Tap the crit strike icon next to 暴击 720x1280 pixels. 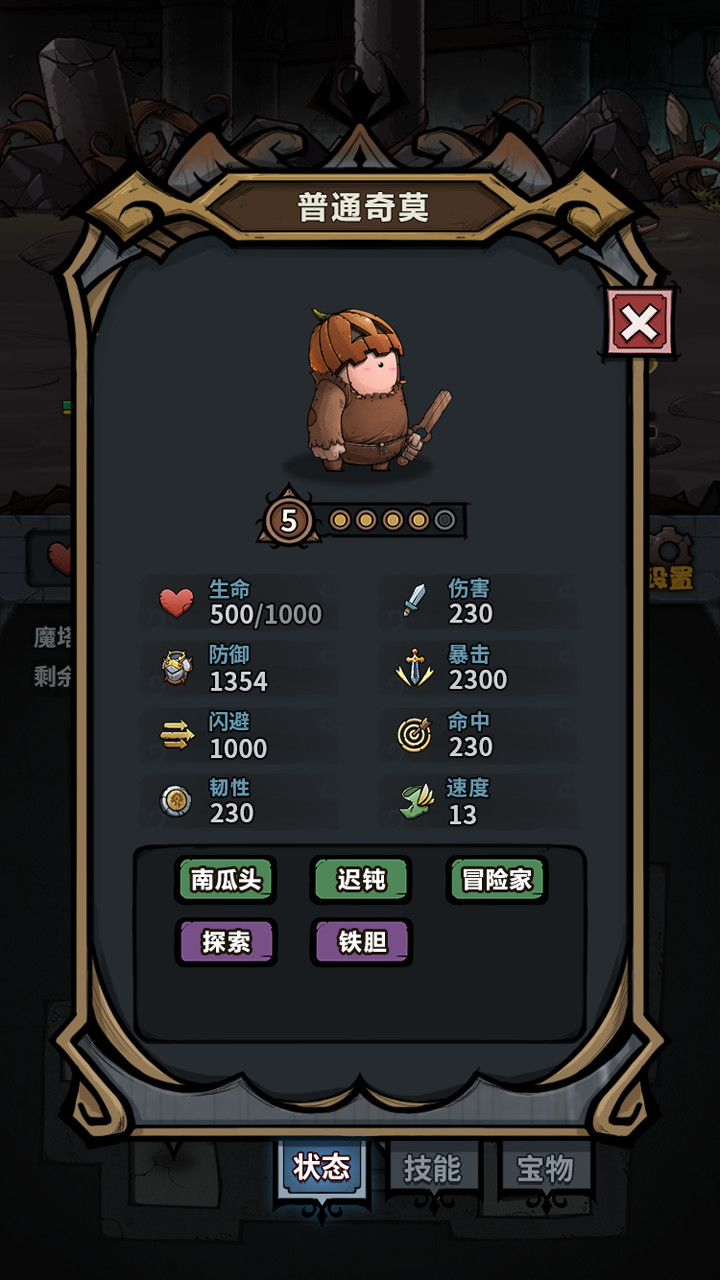click(415, 666)
